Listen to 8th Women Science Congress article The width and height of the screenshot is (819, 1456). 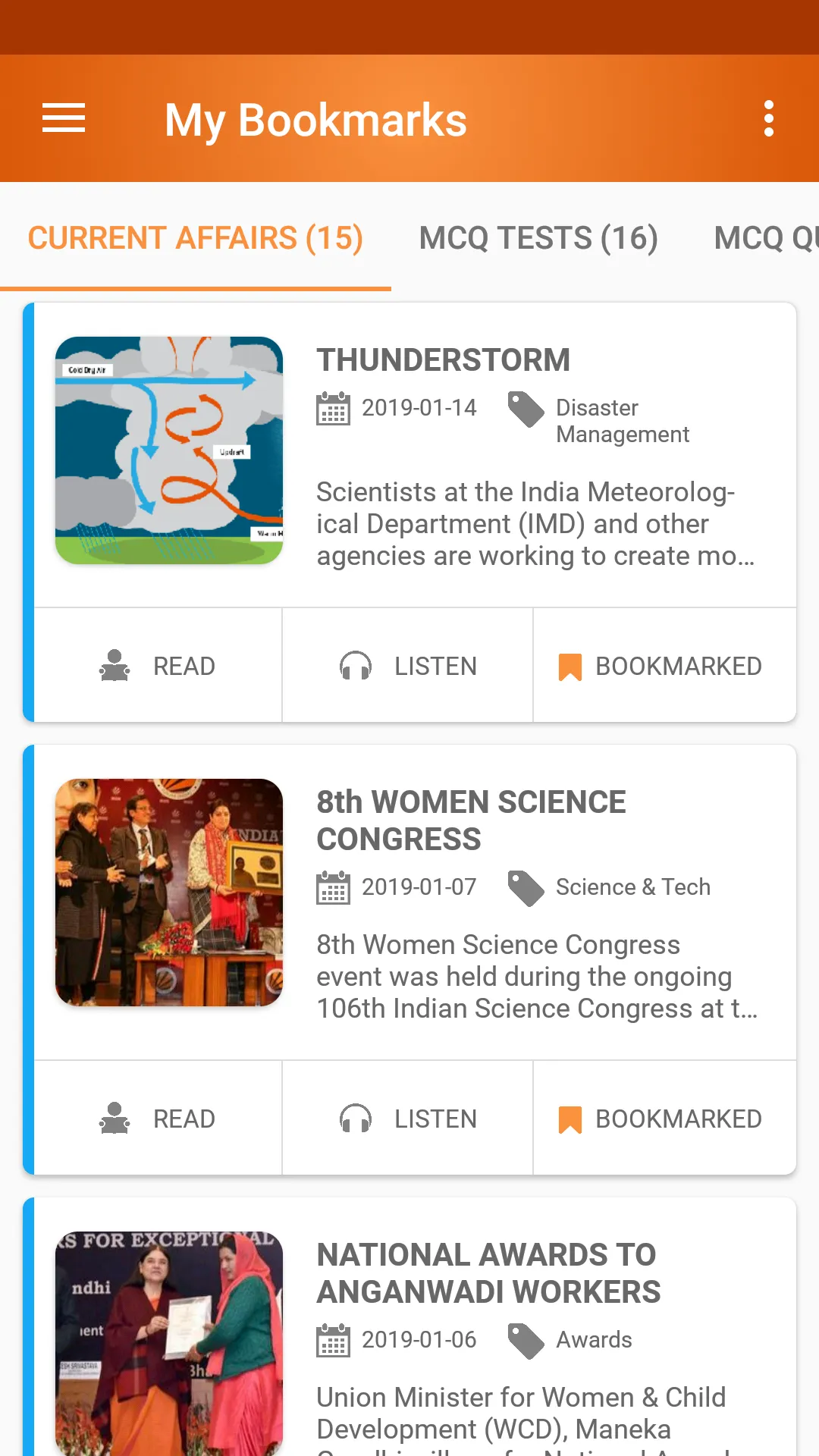click(408, 1119)
